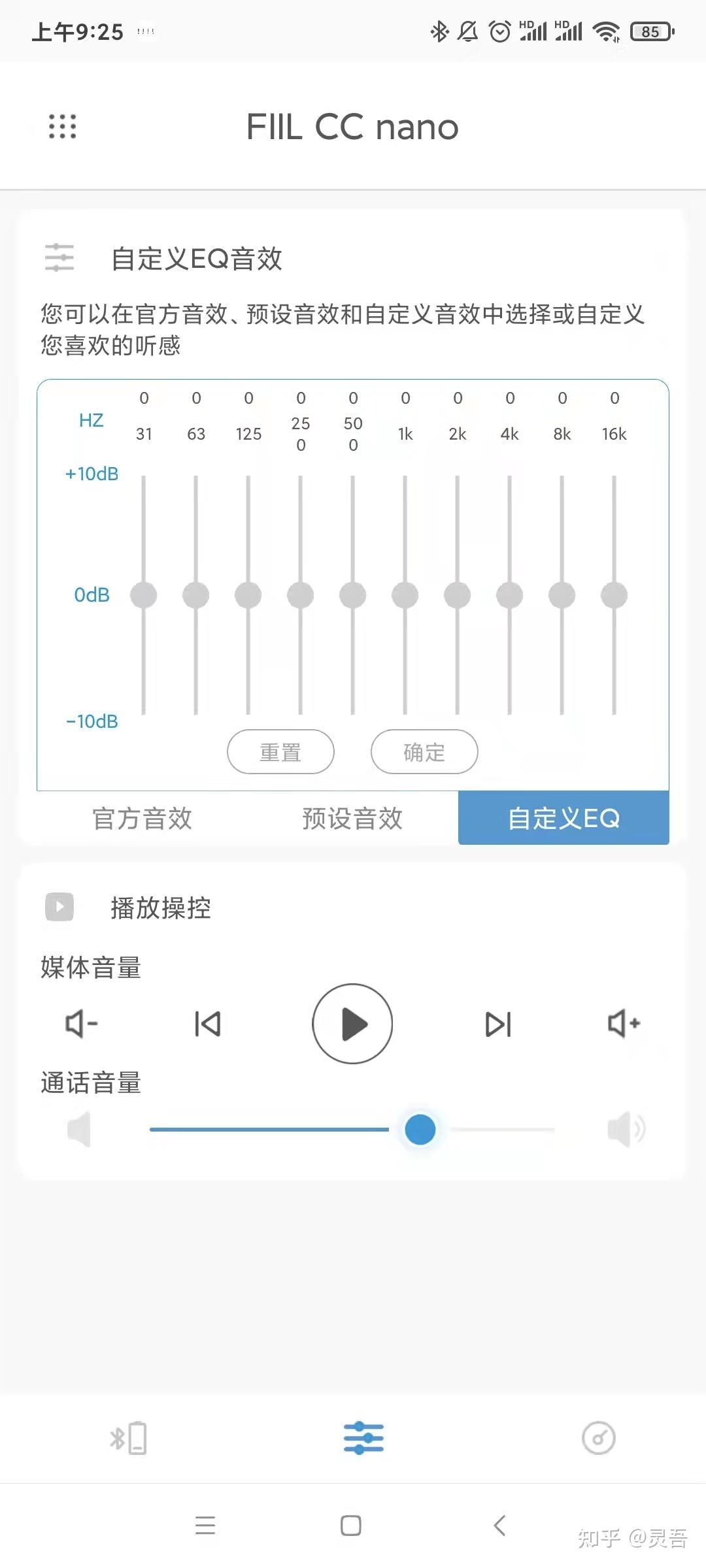Screen dimensions: 706x1568
Task: Go back to the previous track
Action: 207,1024
